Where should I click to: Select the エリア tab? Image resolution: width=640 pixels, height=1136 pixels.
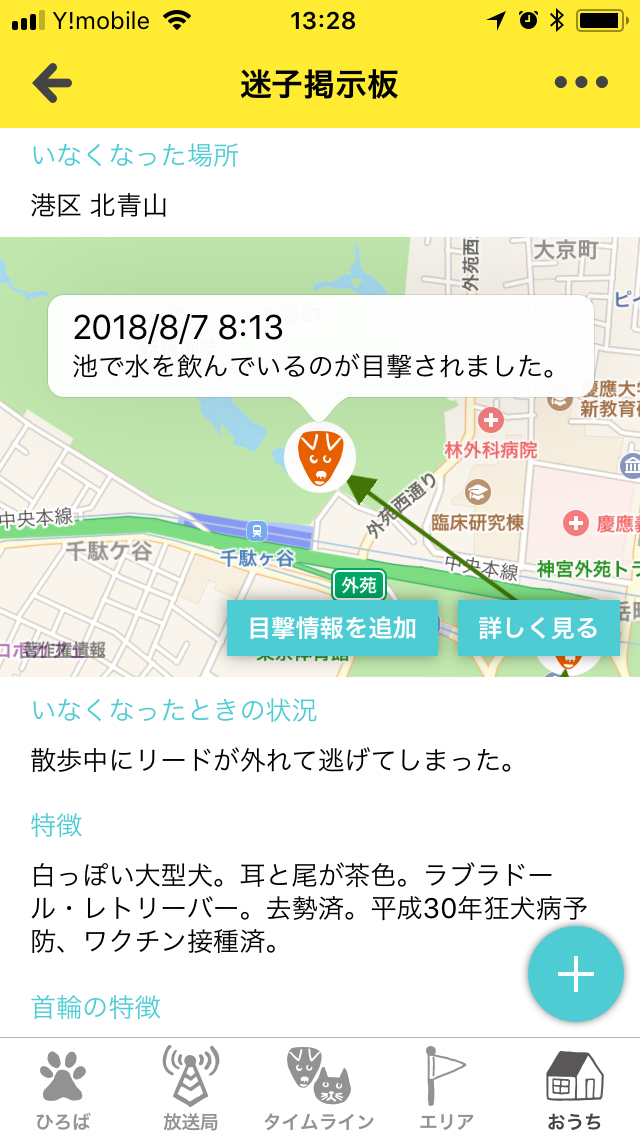pyautogui.click(x=446, y=1088)
